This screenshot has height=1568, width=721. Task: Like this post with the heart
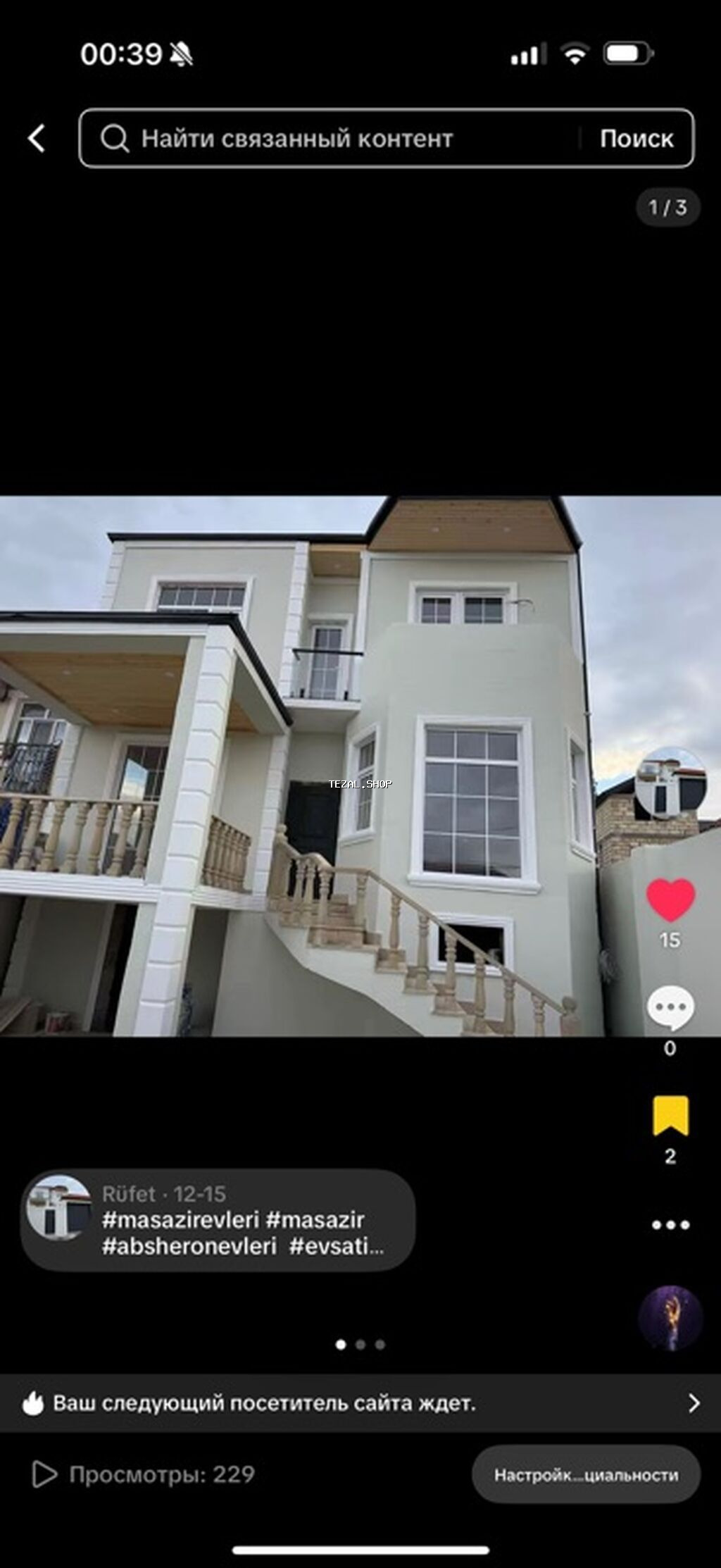tap(670, 900)
